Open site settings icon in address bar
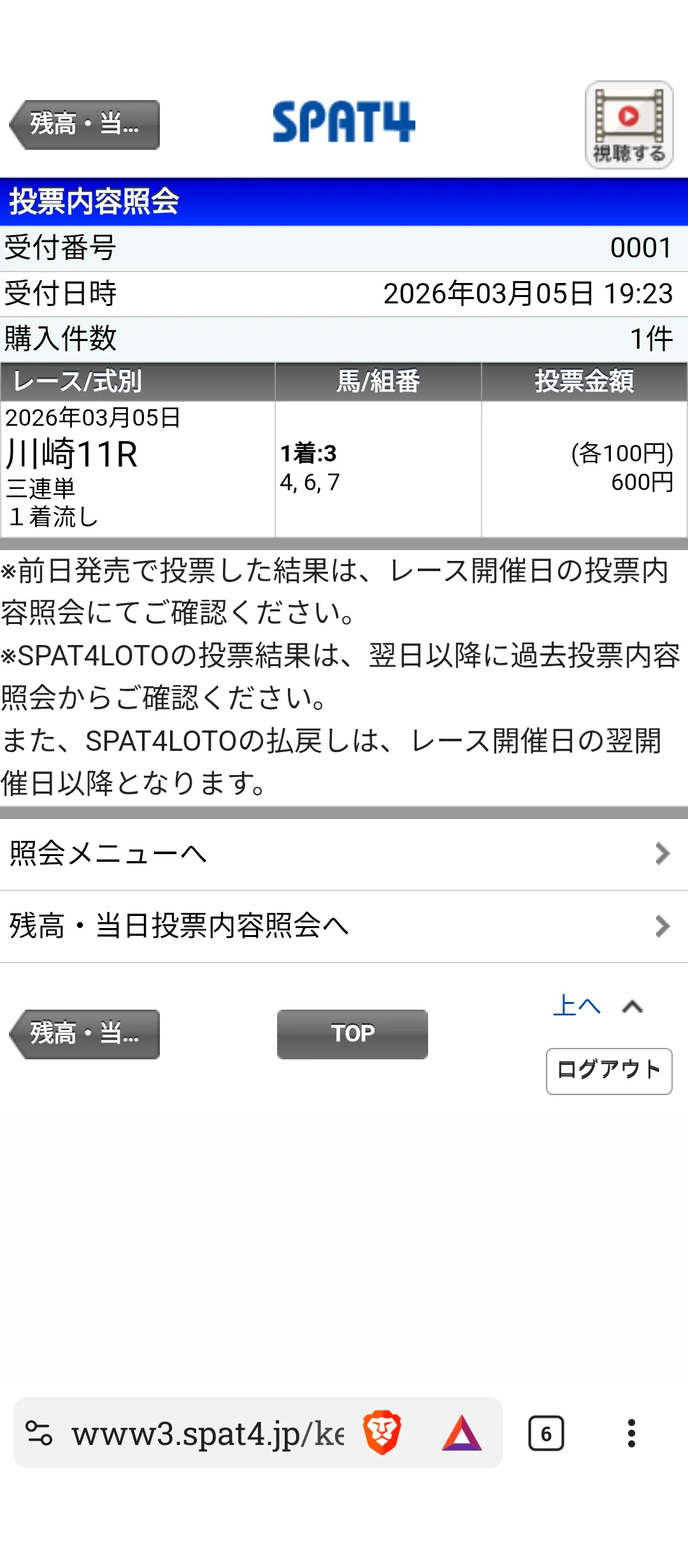Image resolution: width=688 pixels, height=1568 pixels. (39, 1434)
